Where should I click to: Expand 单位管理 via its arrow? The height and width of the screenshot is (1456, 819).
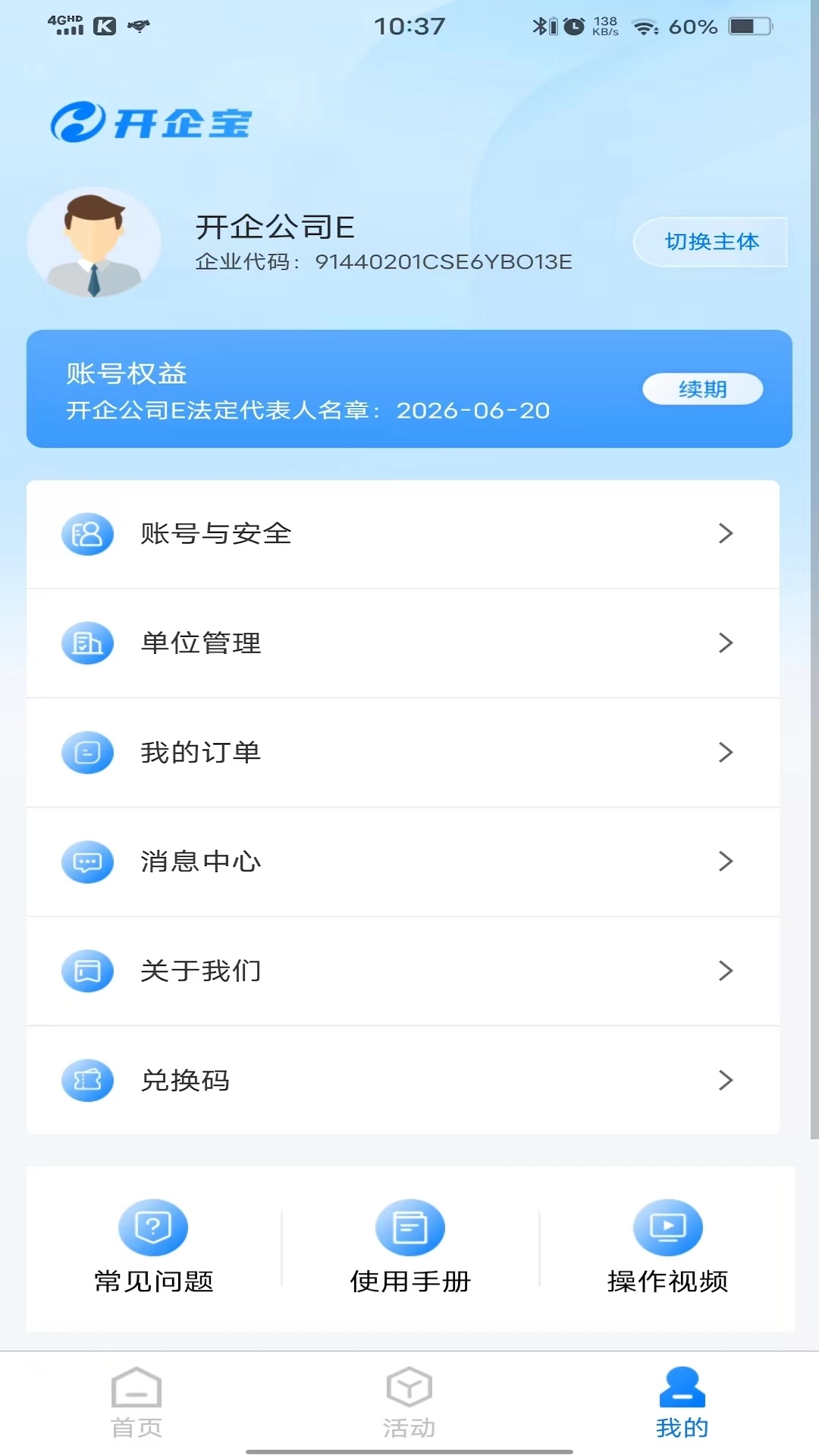tap(726, 643)
